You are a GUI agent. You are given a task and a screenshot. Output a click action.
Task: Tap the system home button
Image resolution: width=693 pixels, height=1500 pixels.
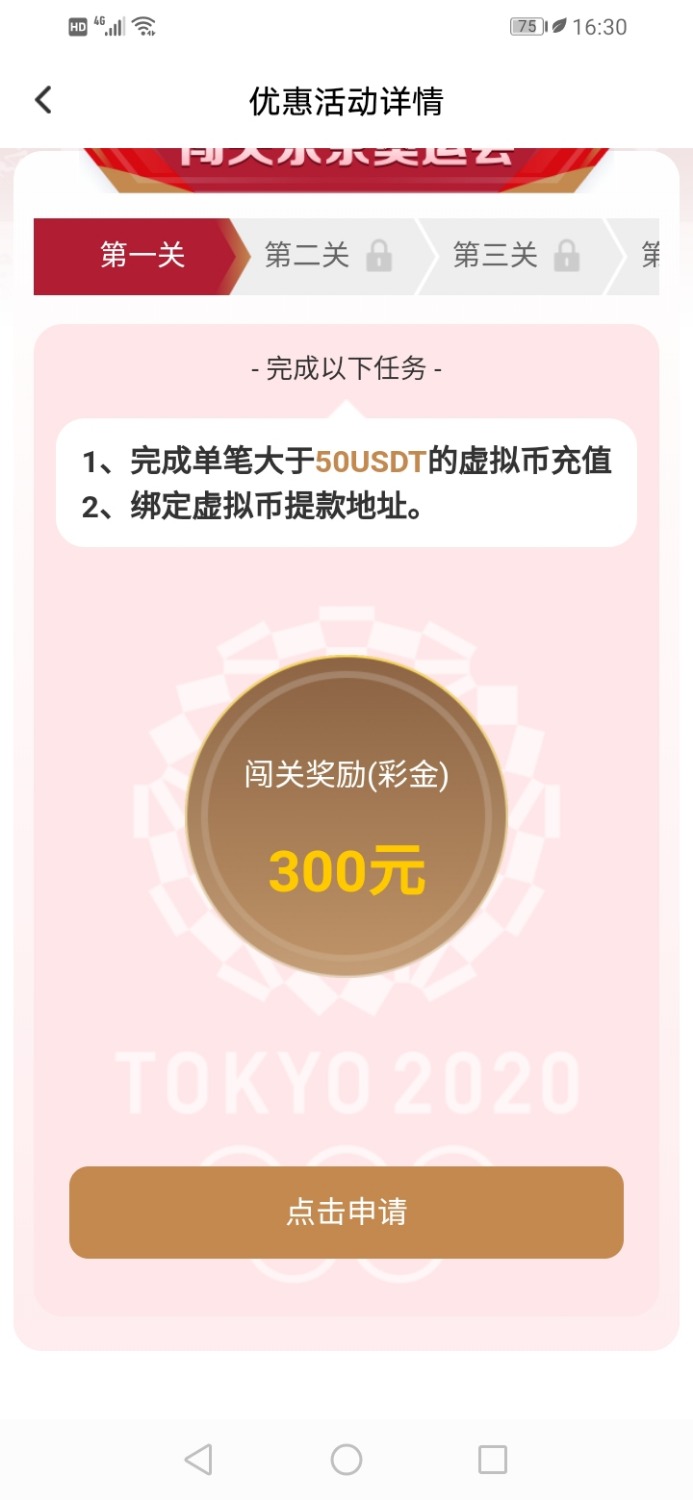point(346,1460)
